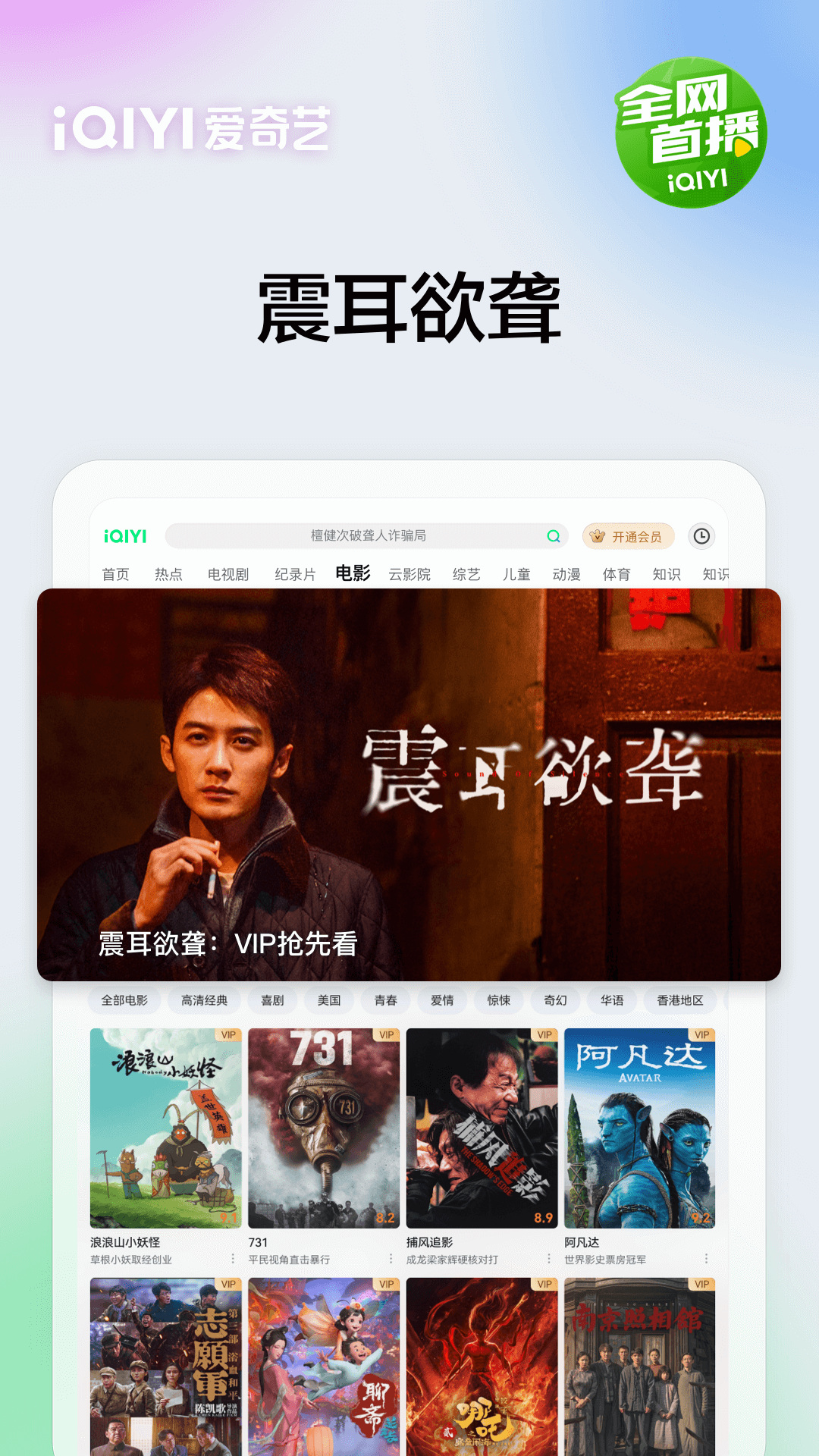Switch to the 动漫 tab
The image size is (819, 1456).
coord(567,574)
